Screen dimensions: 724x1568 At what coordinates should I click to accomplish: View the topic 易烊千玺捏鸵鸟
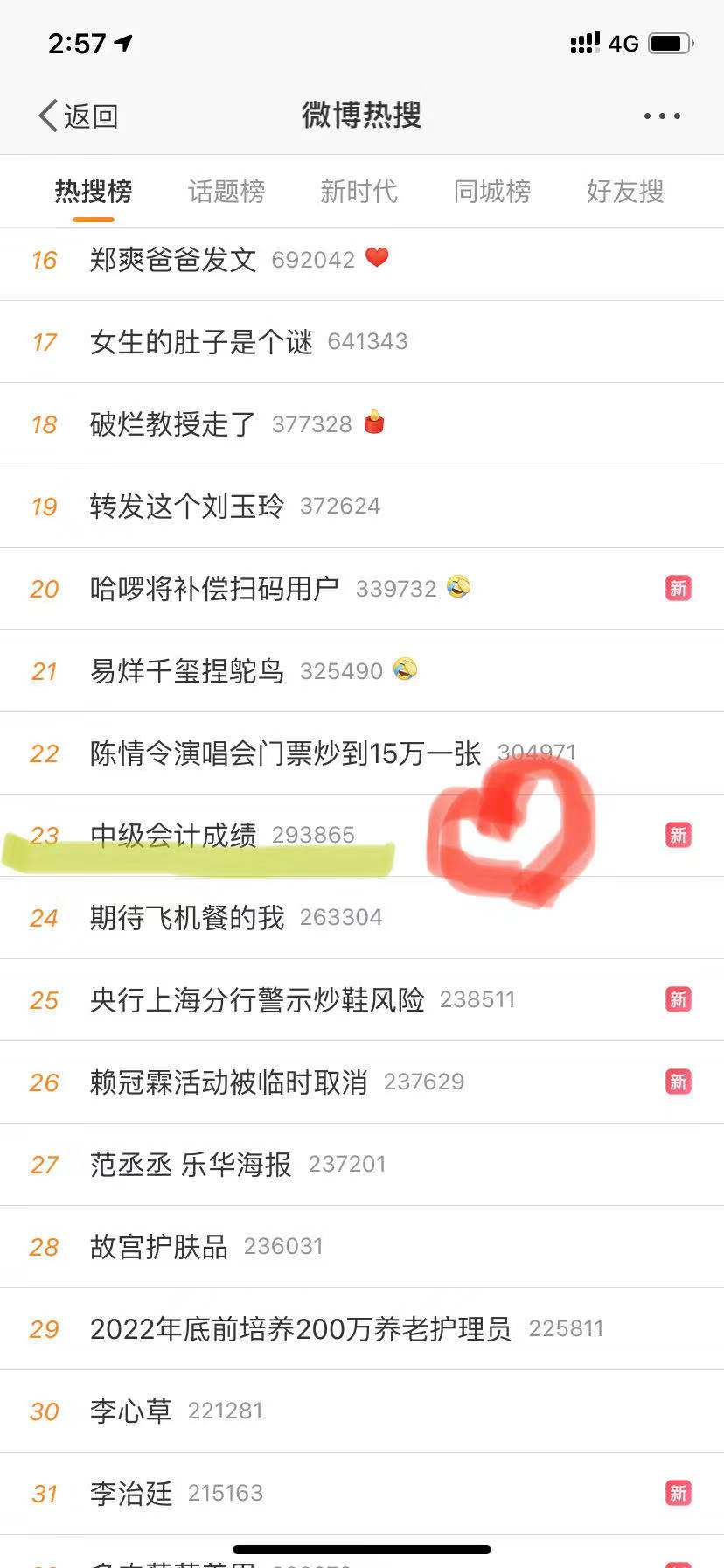[187, 671]
